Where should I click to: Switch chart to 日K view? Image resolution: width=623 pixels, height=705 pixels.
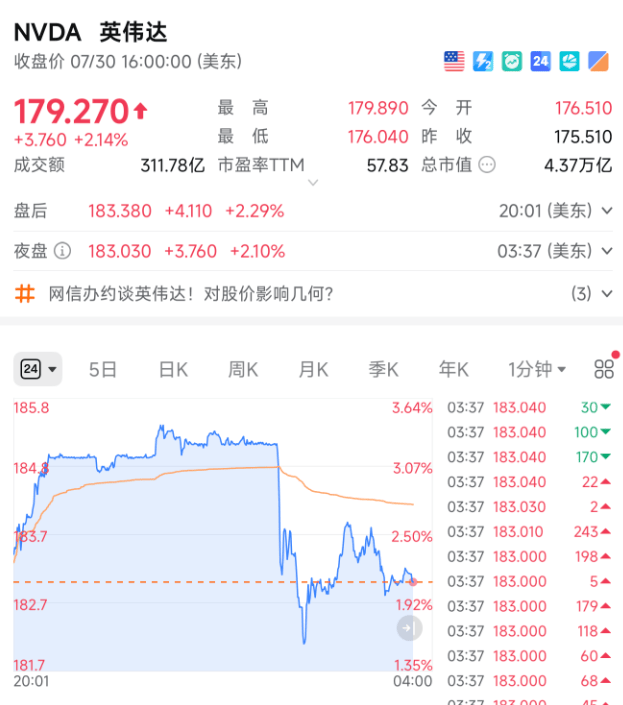click(173, 369)
